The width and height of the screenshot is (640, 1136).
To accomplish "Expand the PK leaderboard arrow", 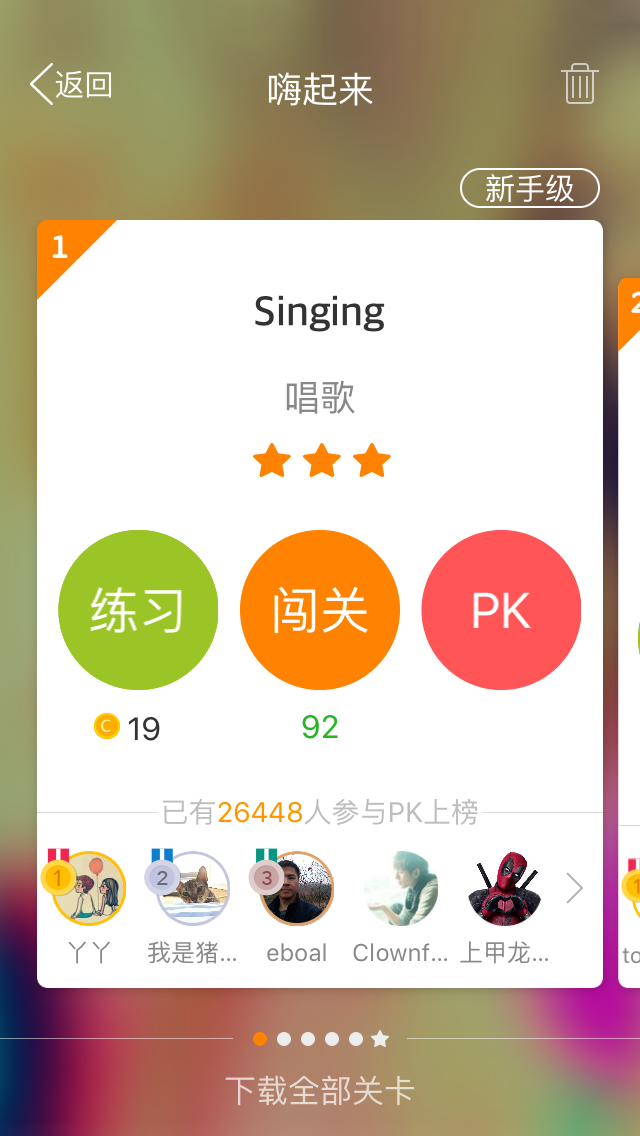I will tap(575, 888).
